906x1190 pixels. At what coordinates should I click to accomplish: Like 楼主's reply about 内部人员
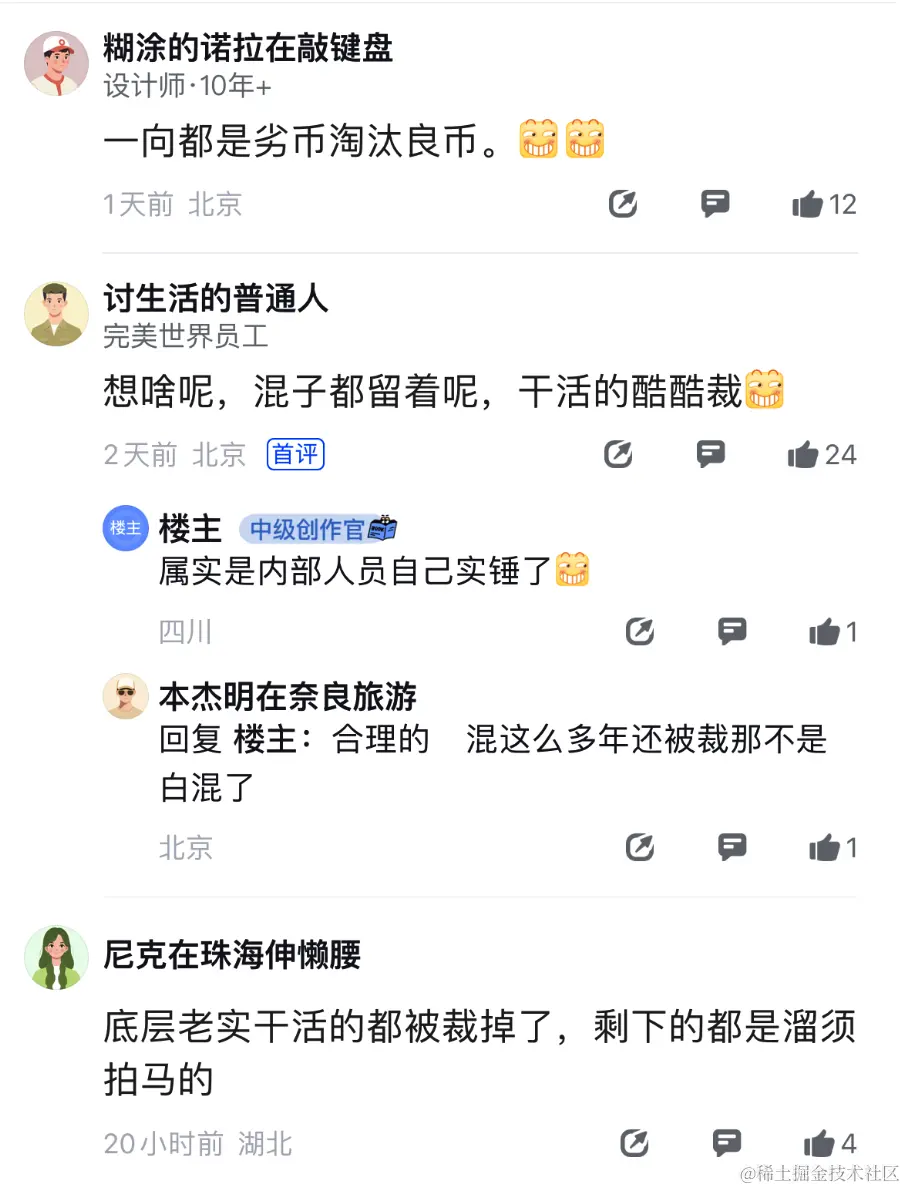(825, 632)
